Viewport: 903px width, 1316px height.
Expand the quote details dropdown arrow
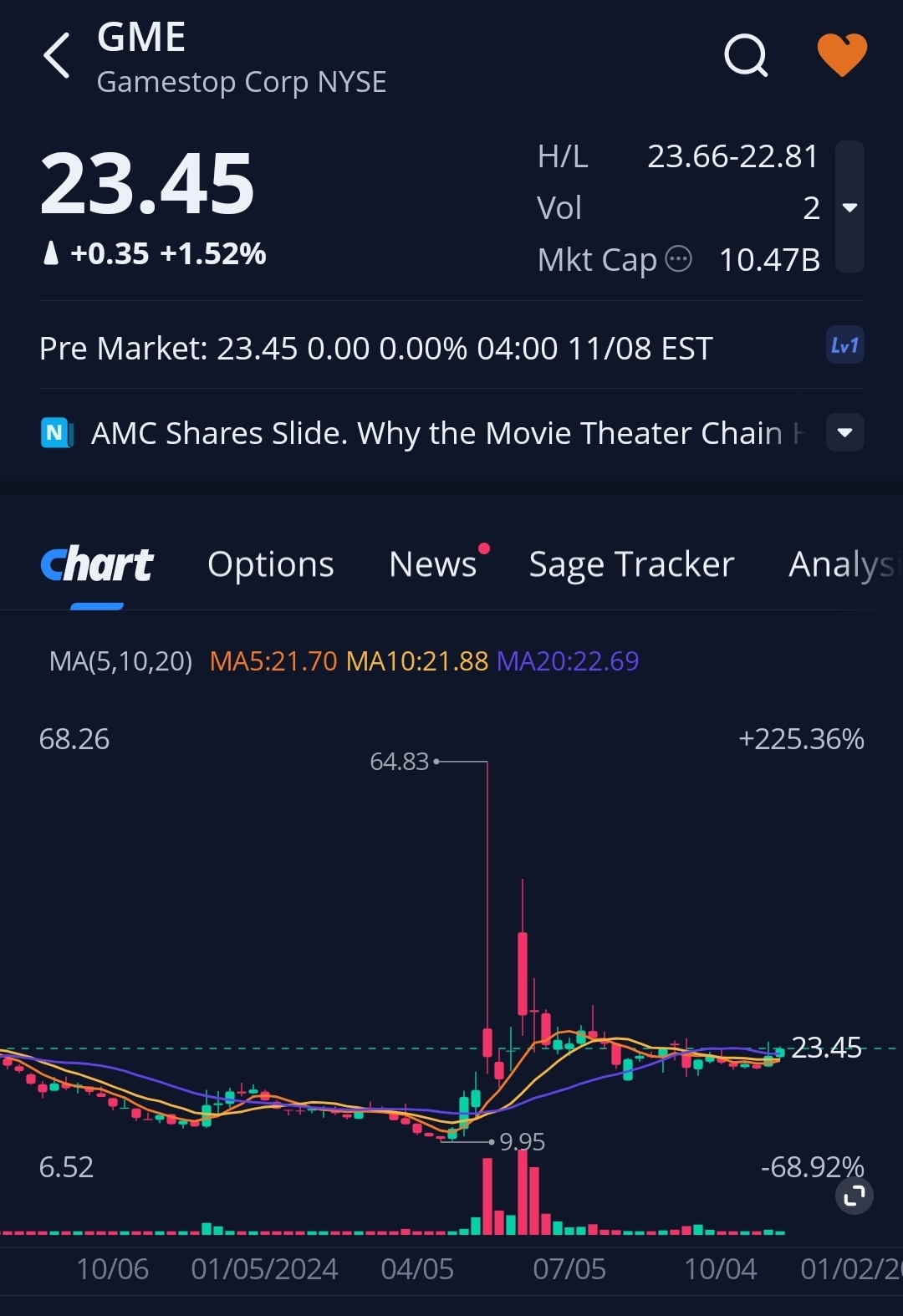pos(849,207)
